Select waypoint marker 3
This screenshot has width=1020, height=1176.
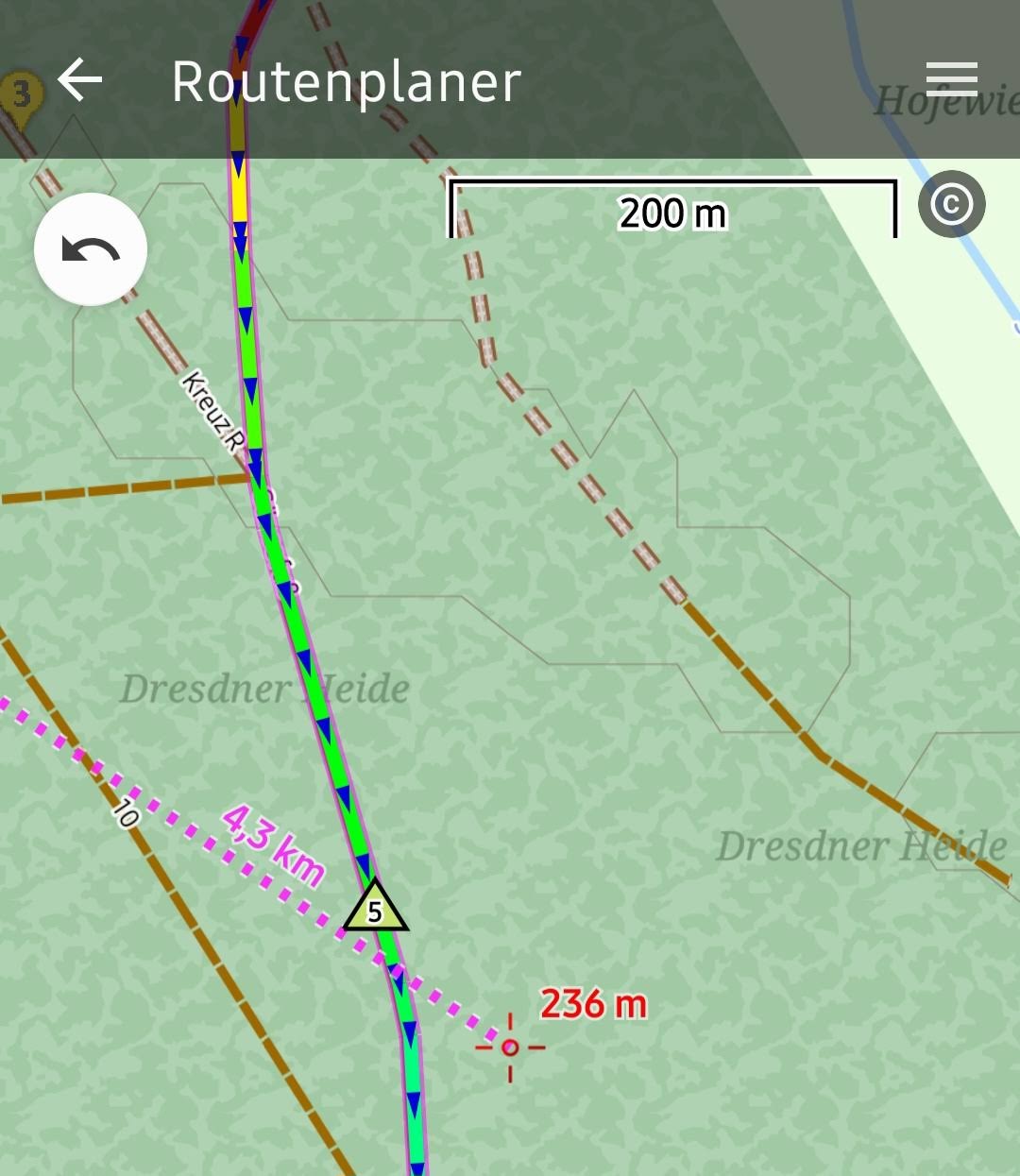pos(21,96)
